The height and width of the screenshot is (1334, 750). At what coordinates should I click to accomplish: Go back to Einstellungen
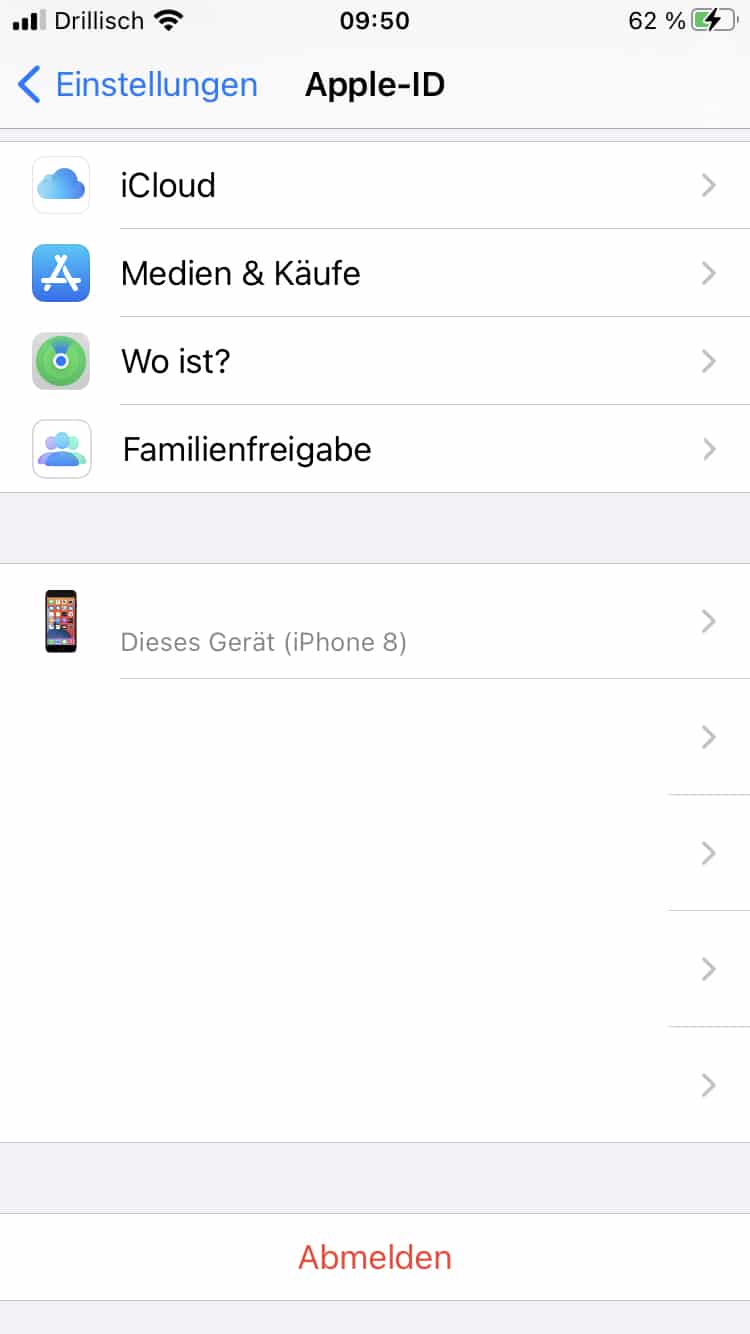point(138,85)
